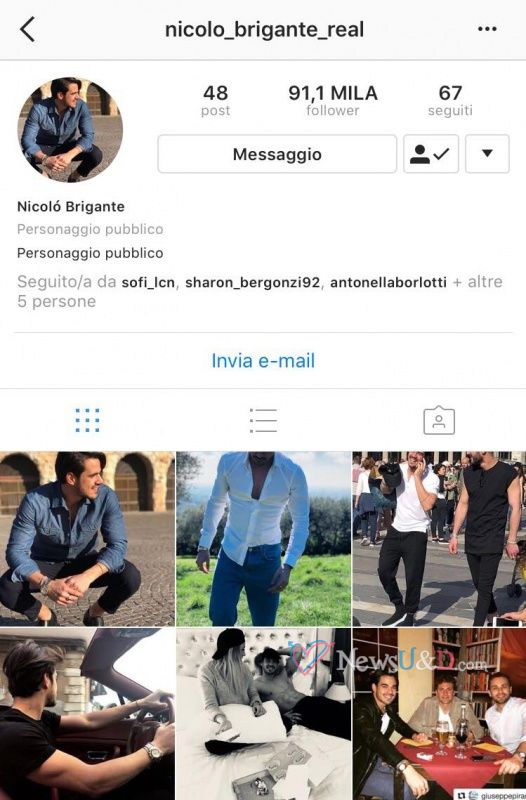Viewport: 526px width, 800px height.
Task: Open the two men walking street post
Action: 439,539
